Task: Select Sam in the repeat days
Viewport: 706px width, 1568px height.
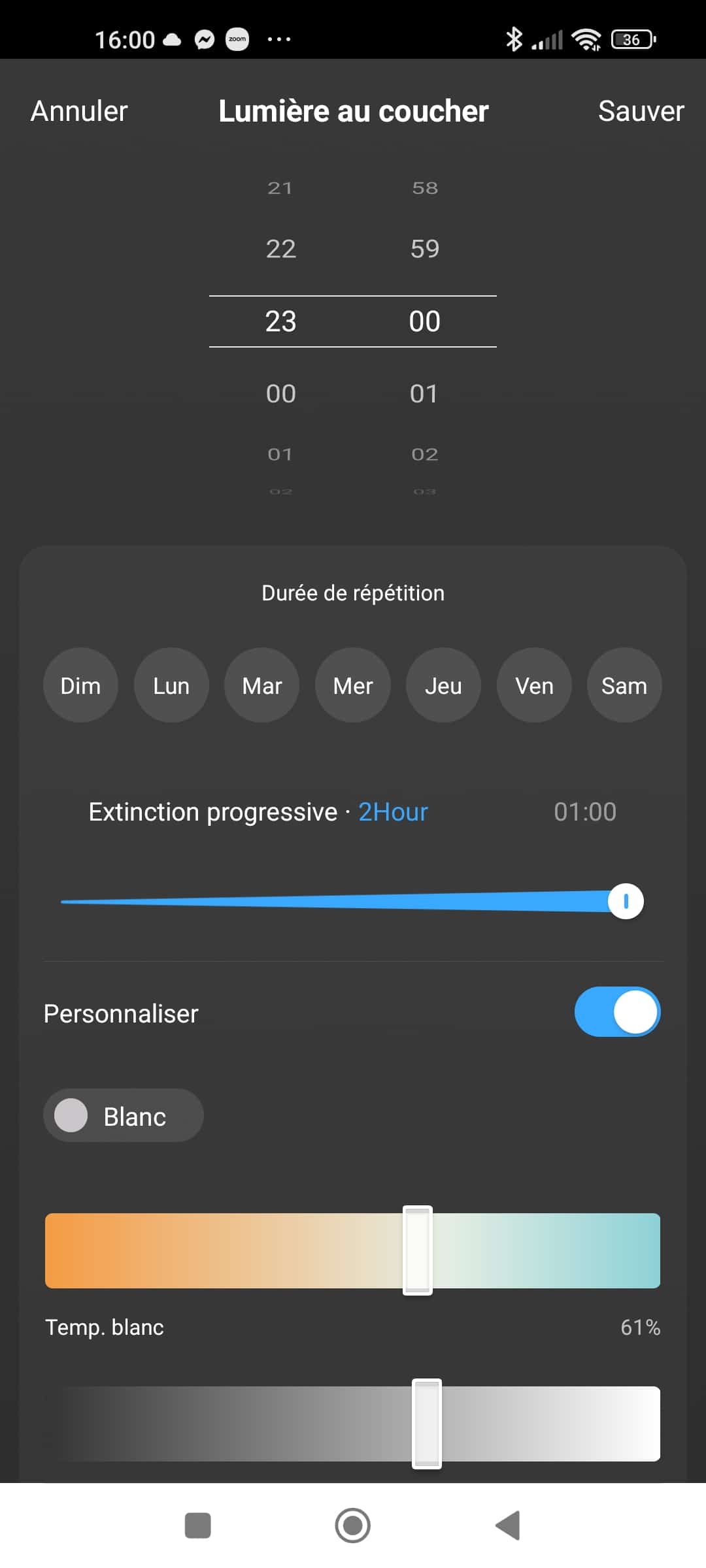Action: (x=624, y=685)
